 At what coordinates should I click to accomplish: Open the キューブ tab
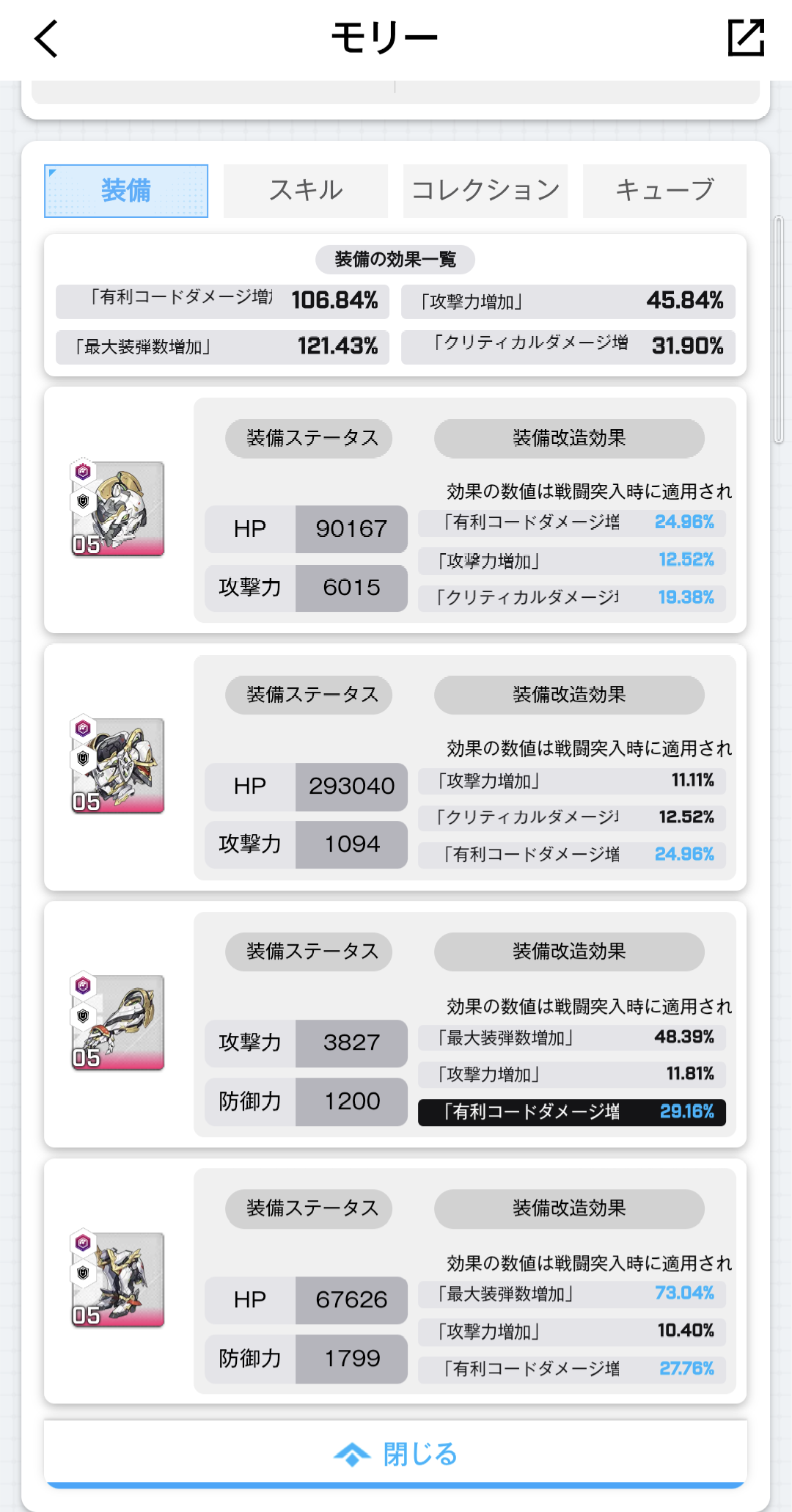664,191
